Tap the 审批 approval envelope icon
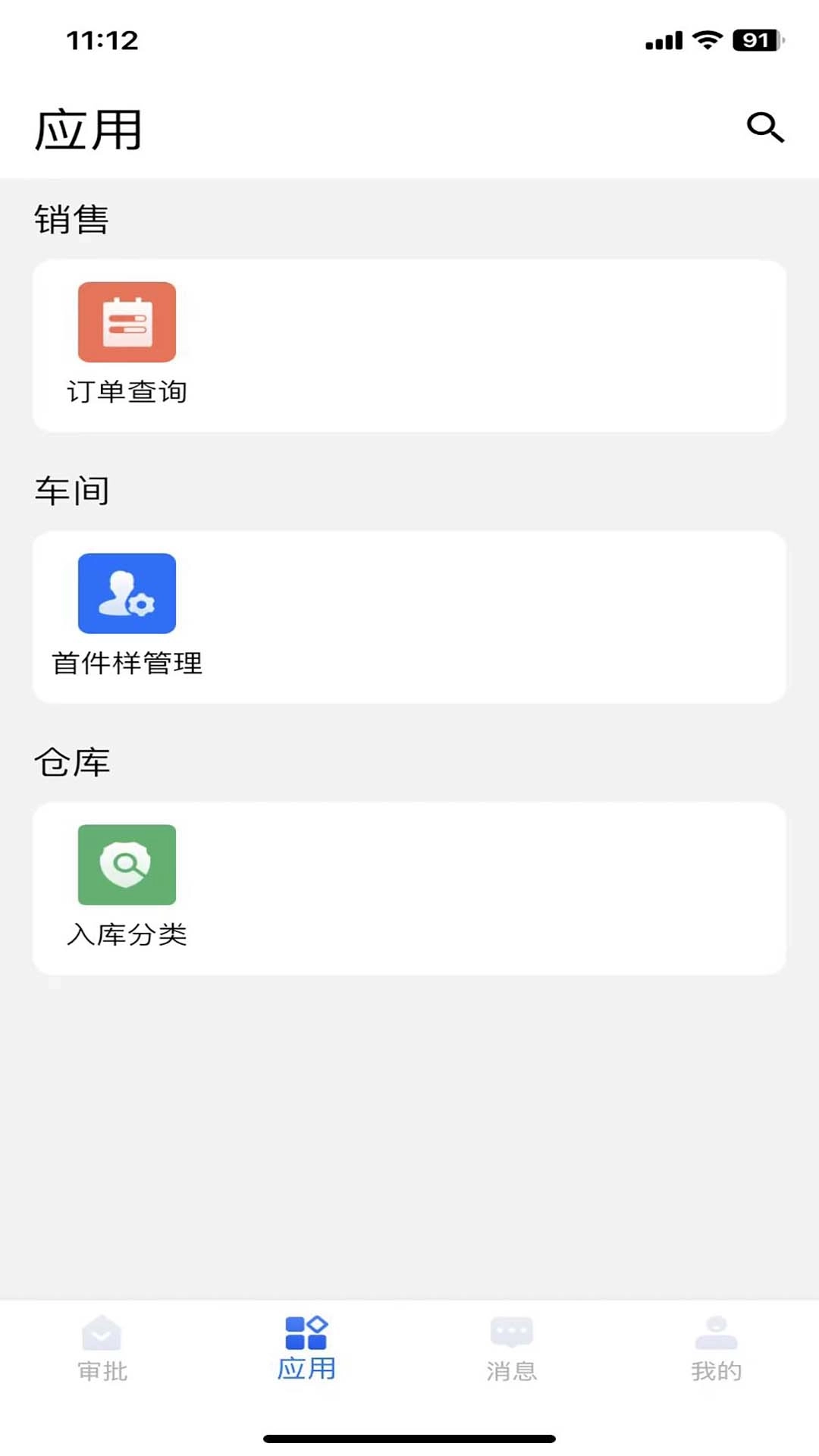 click(x=101, y=1342)
